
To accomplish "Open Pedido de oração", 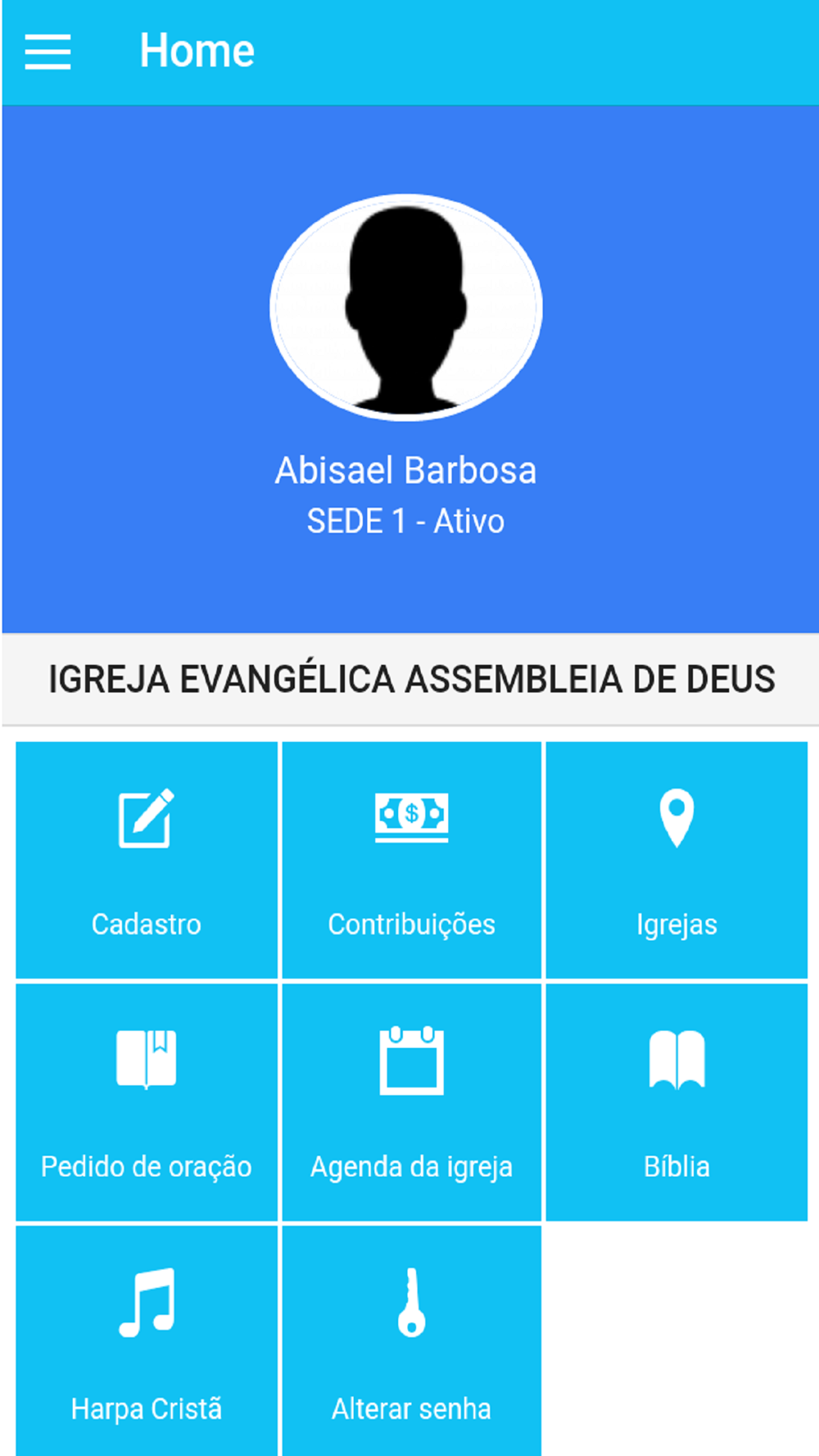I will 147,1102.
